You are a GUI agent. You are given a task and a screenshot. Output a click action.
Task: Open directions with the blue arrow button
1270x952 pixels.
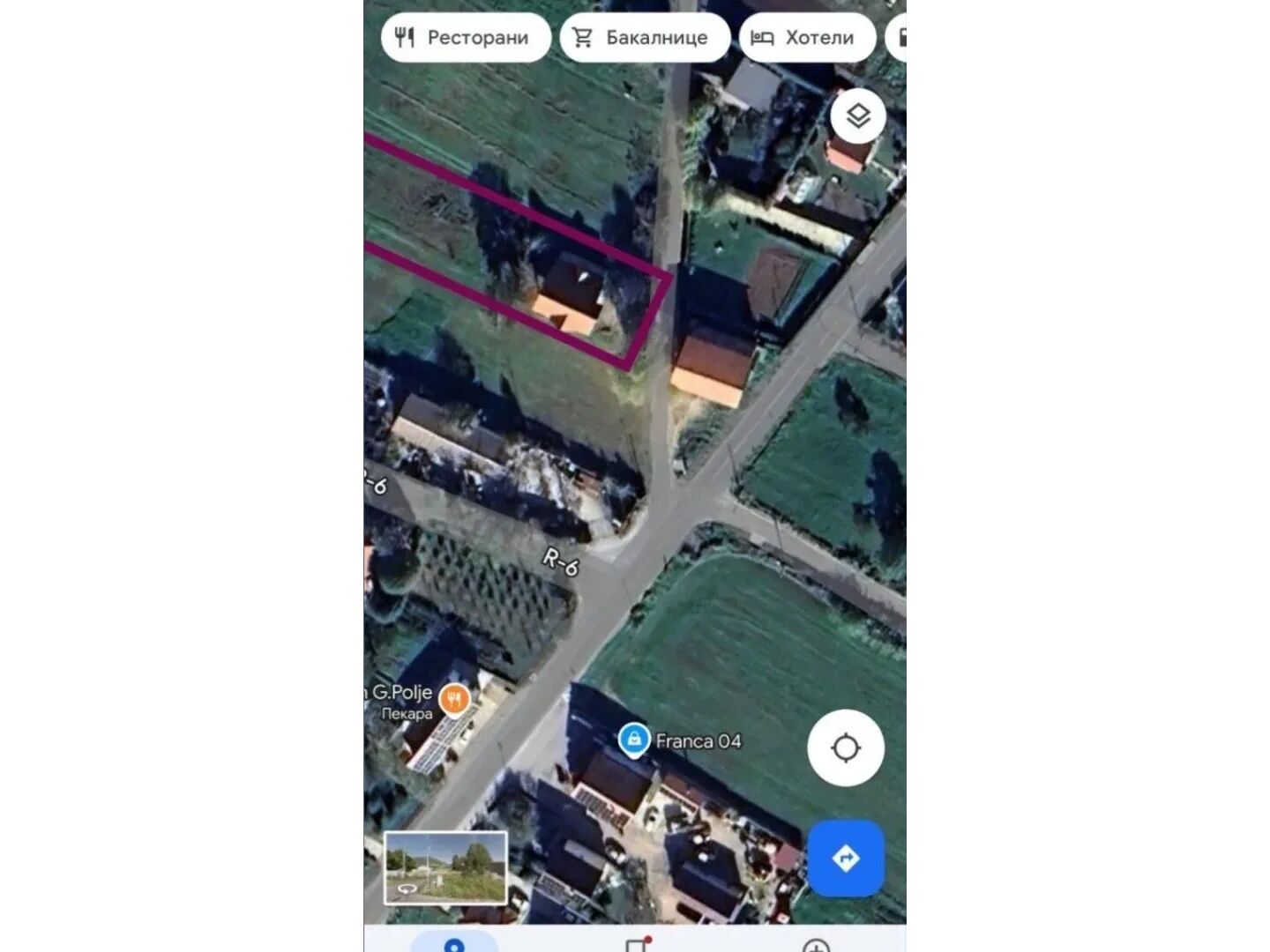click(845, 858)
